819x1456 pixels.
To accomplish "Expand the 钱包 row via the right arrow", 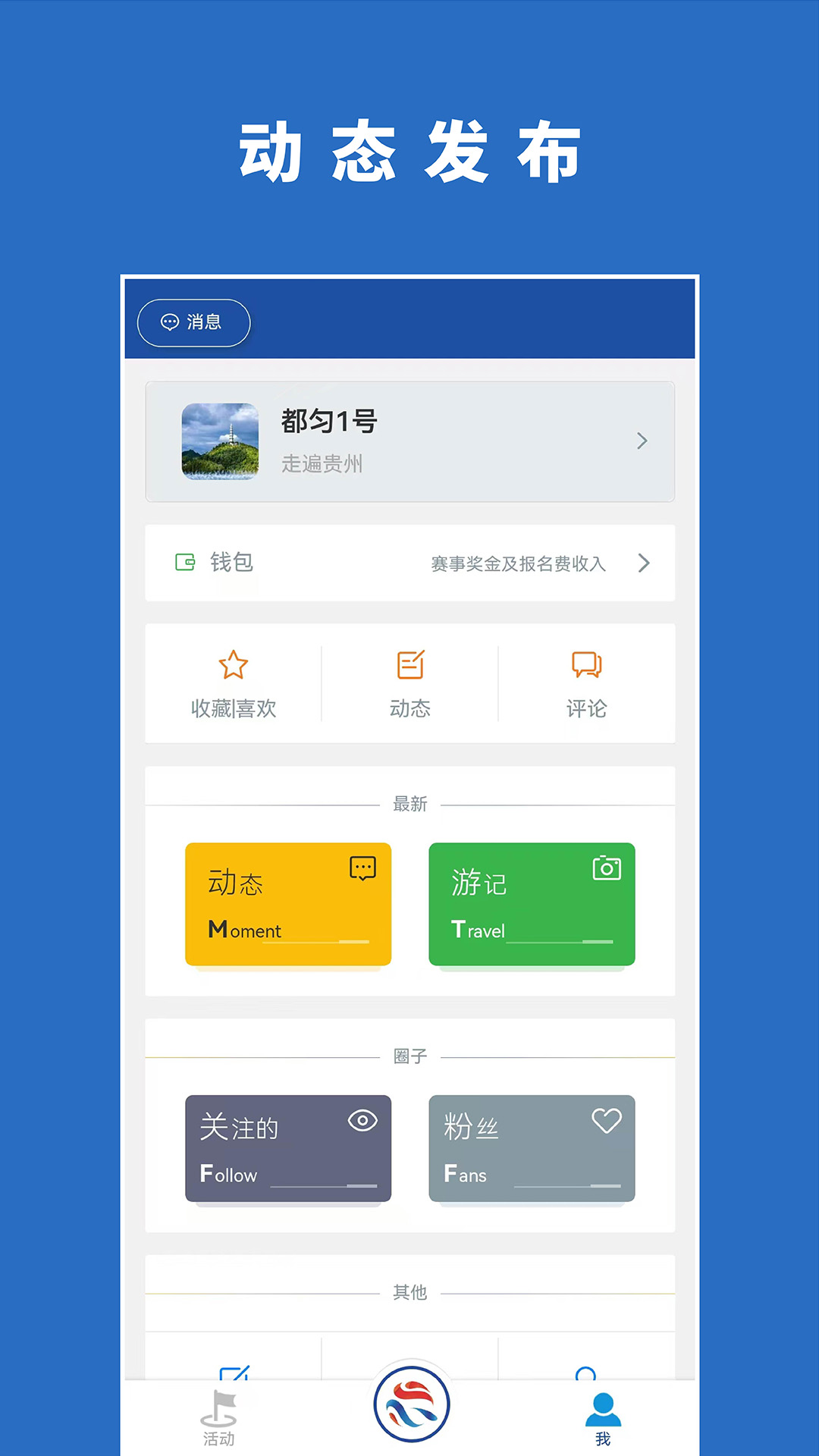I will 644,563.
